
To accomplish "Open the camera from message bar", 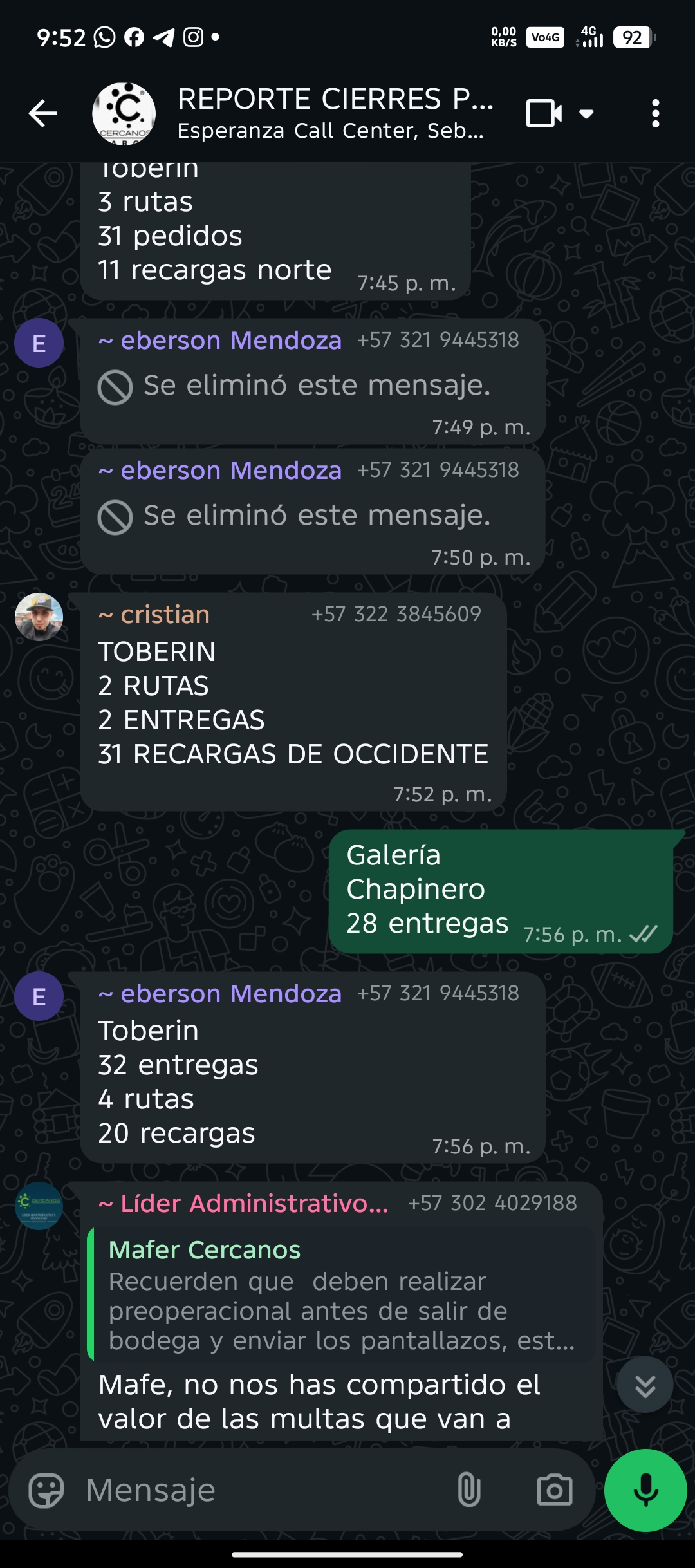I will tap(554, 1489).
